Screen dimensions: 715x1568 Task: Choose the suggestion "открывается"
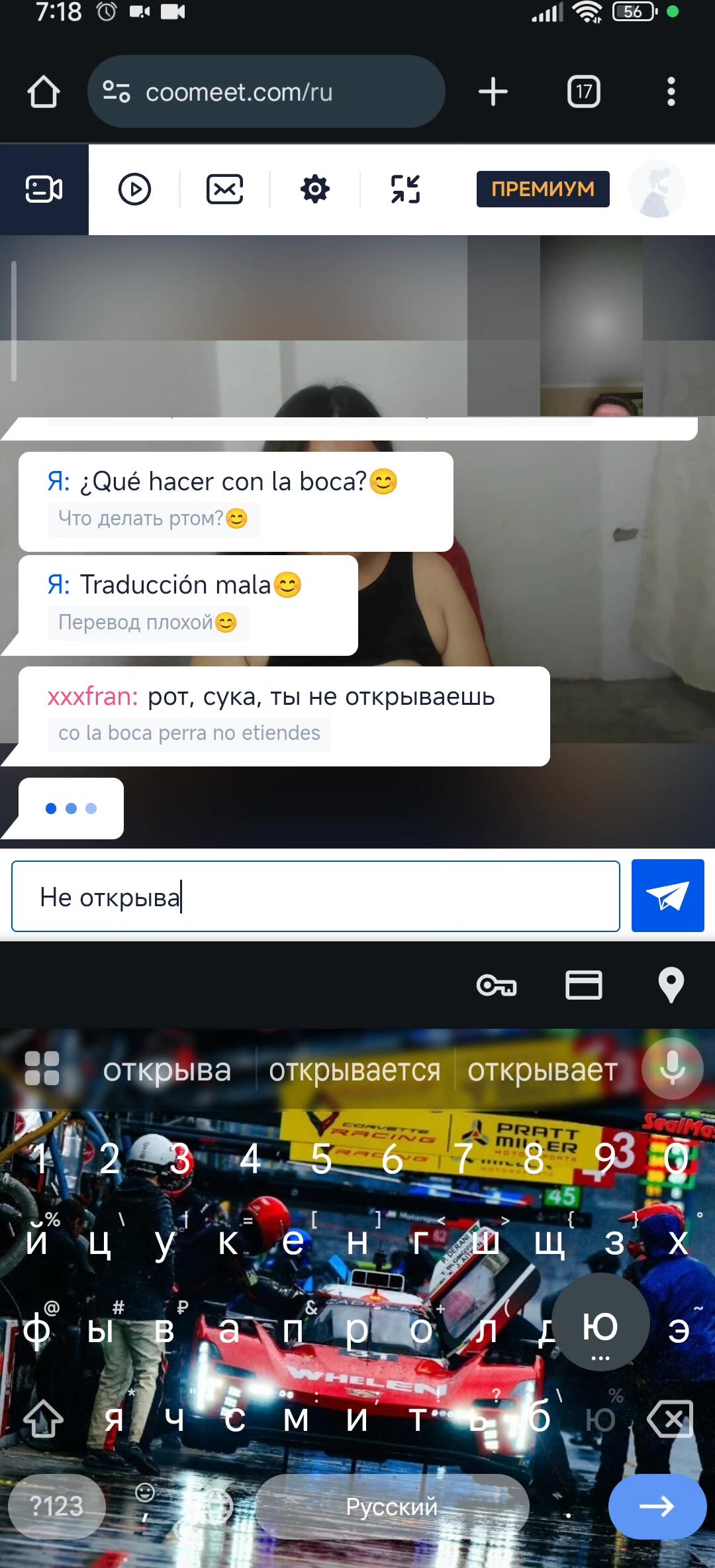point(355,1071)
